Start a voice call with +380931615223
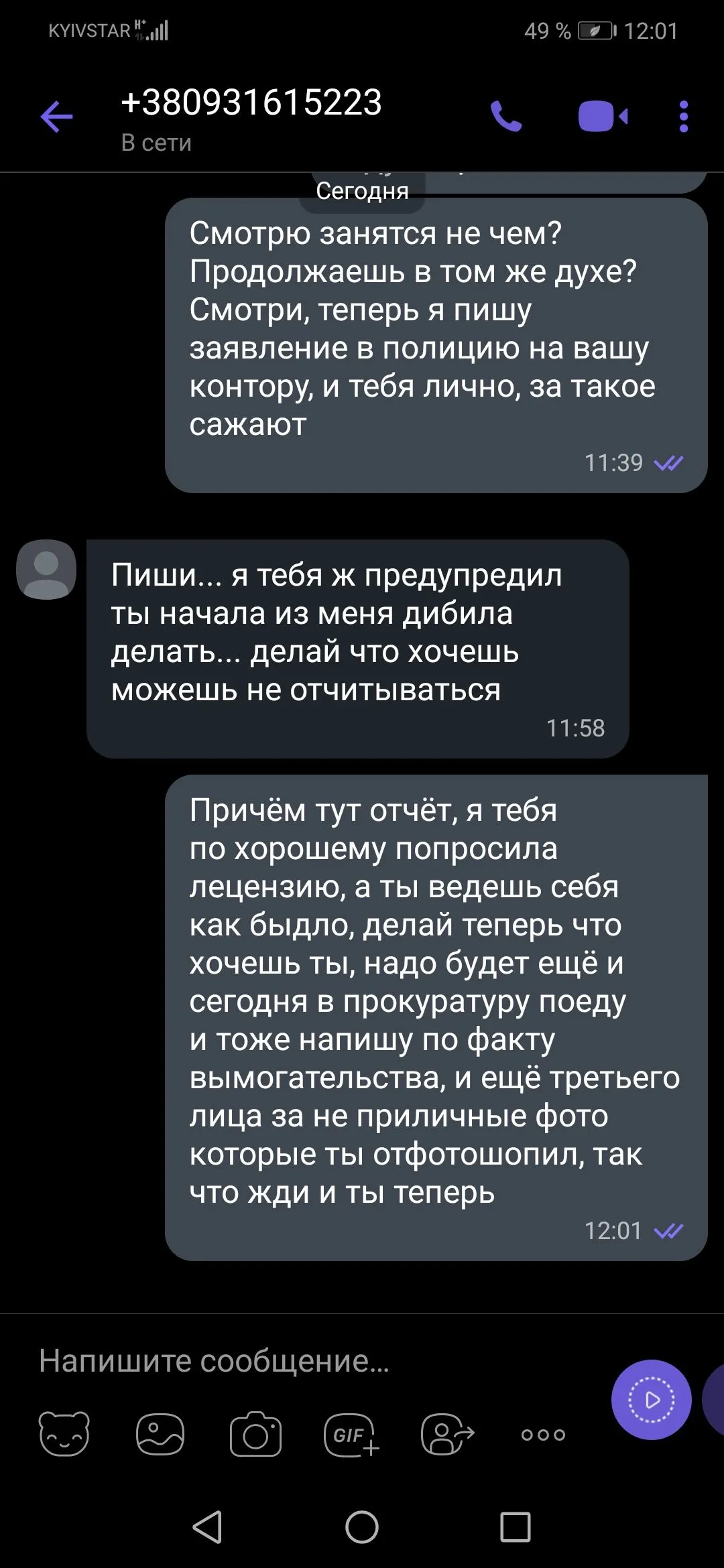Image resolution: width=724 pixels, height=1568 pixels. [506, 117]
